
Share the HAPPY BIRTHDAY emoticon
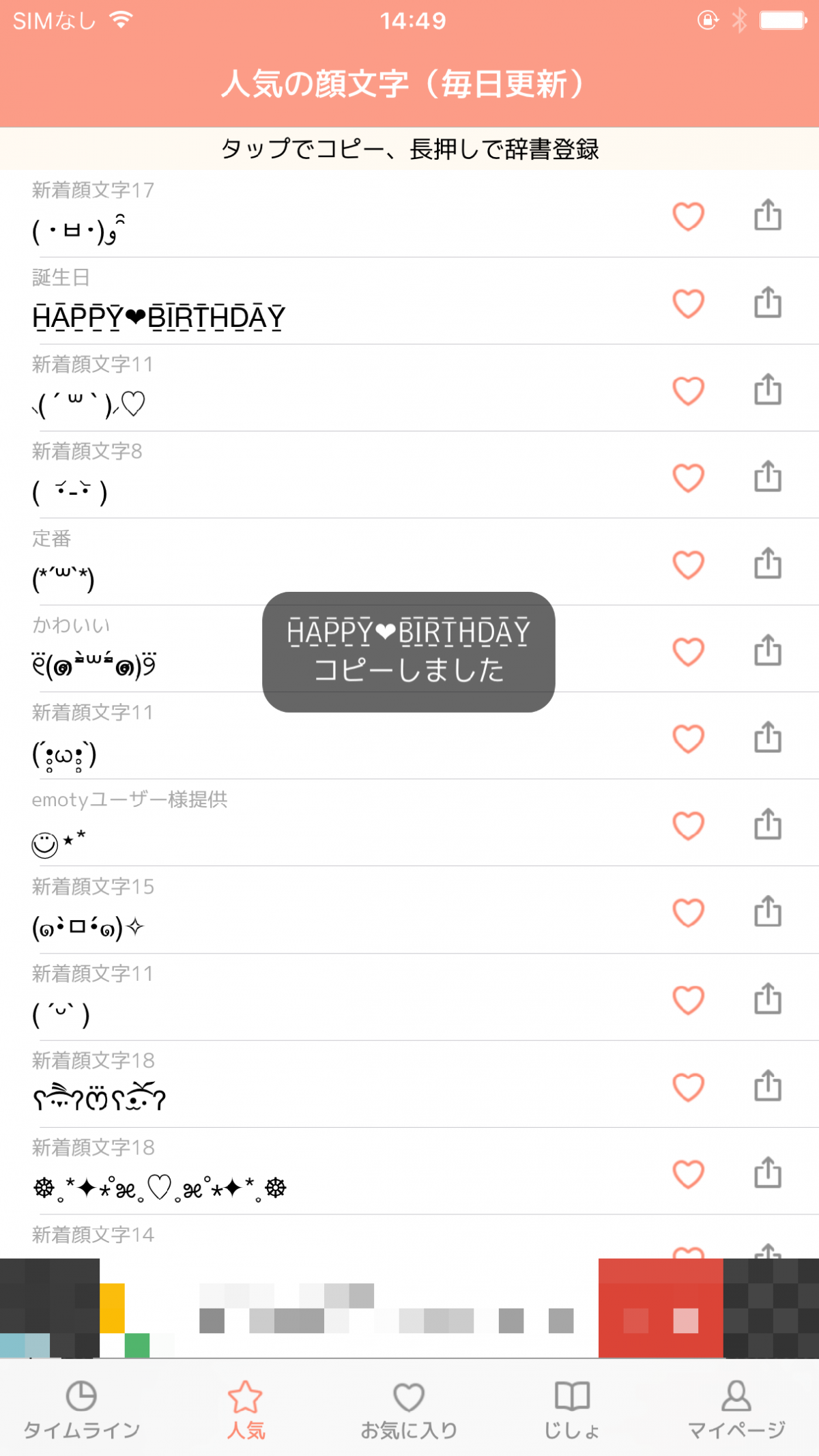[768, 302]
